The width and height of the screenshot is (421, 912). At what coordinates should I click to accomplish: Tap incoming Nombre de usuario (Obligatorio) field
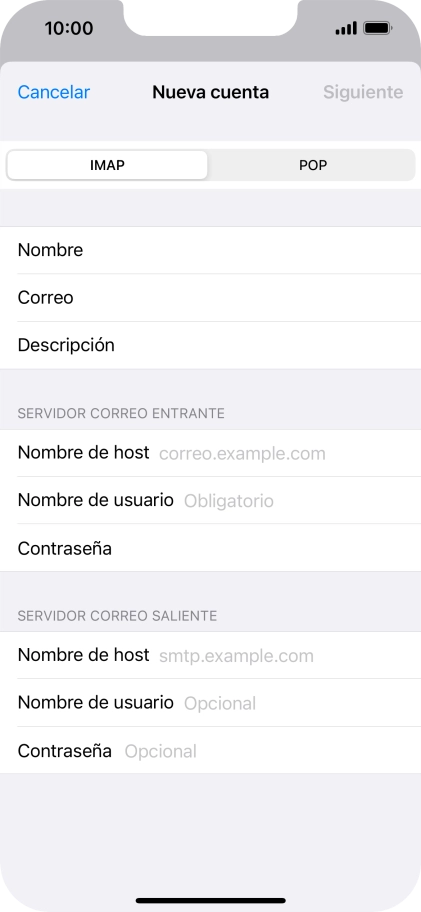pos(210,500)
